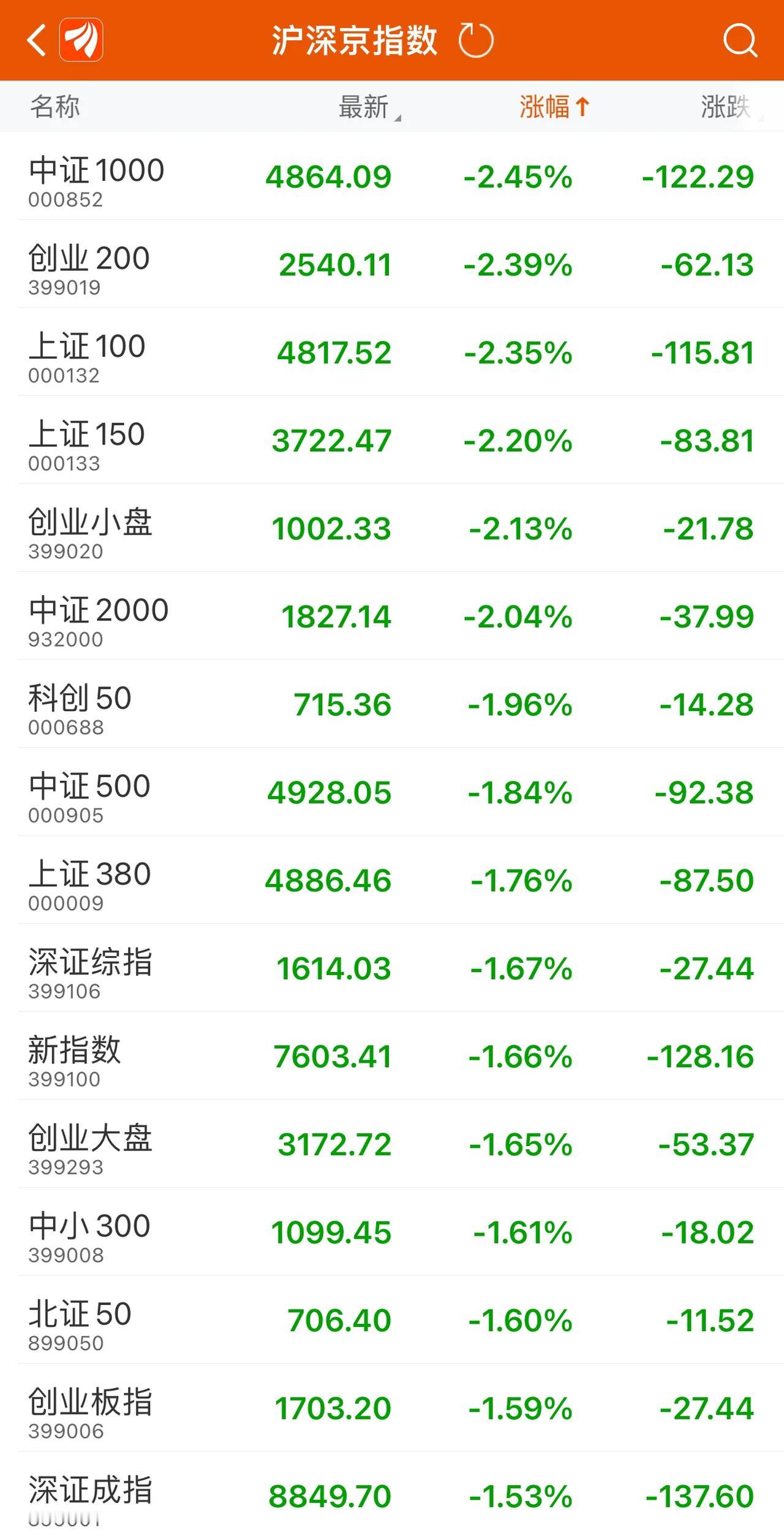The width and height of the screenshot is (784, 1531).
Task: Open the search magnifier
Action: 740,40
